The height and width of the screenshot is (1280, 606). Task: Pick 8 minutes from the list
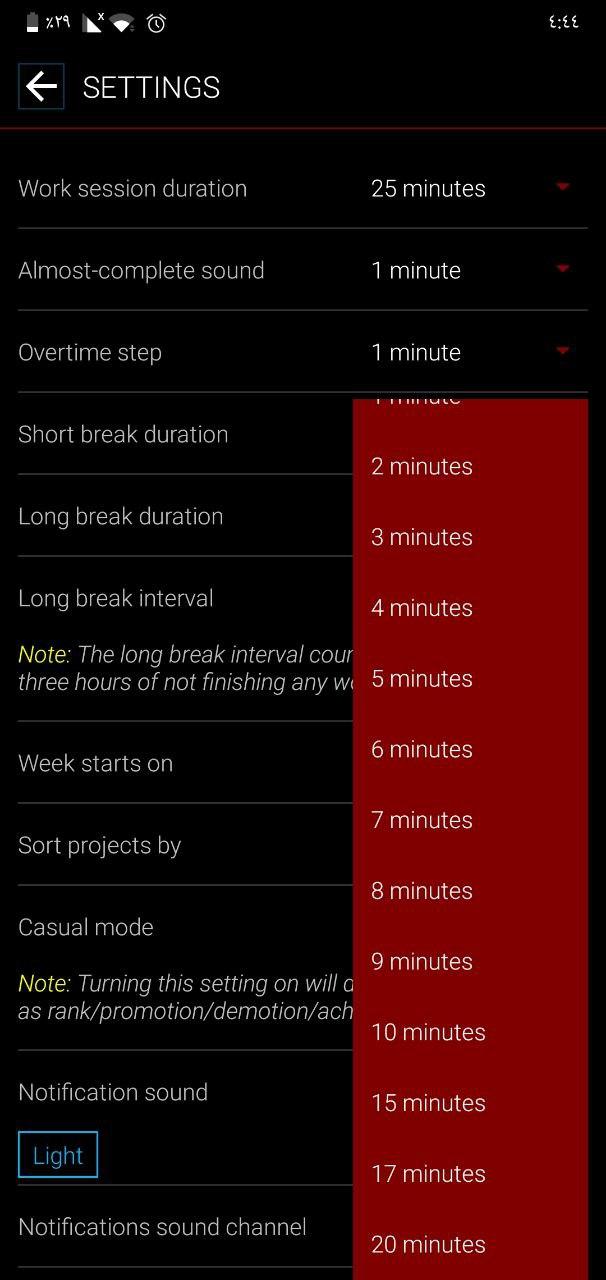point(470,891)
